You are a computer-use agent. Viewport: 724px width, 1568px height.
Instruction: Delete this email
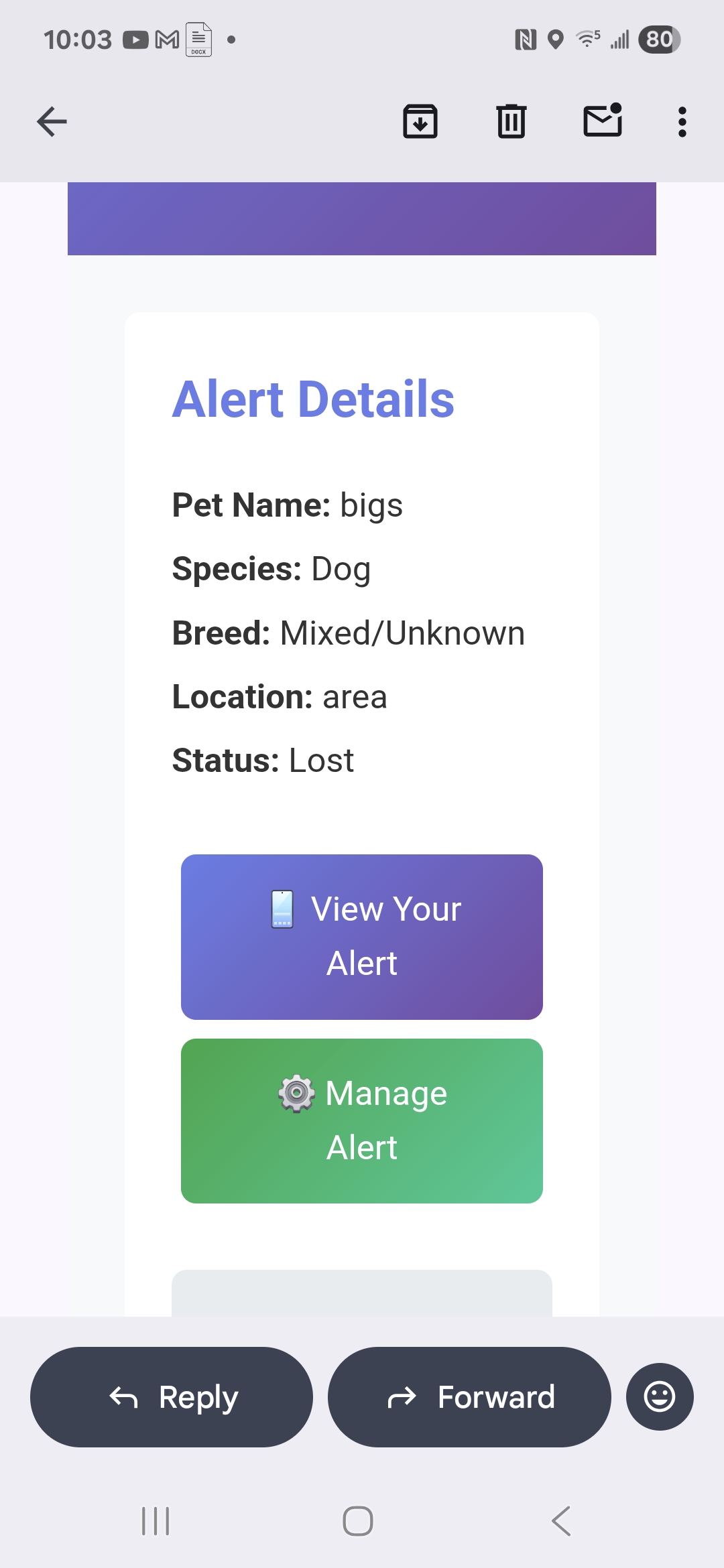[511, 122]
